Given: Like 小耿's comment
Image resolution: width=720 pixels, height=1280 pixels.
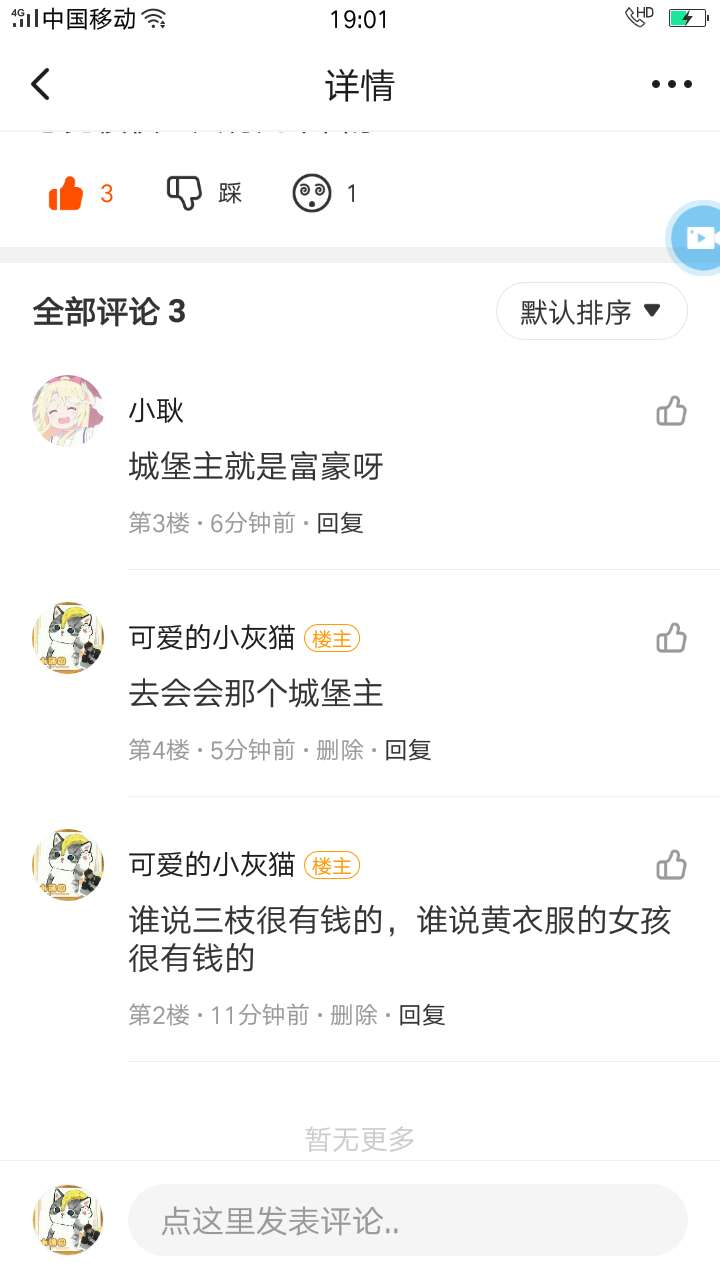Looking at the screenshot, I should pos(671,411).
